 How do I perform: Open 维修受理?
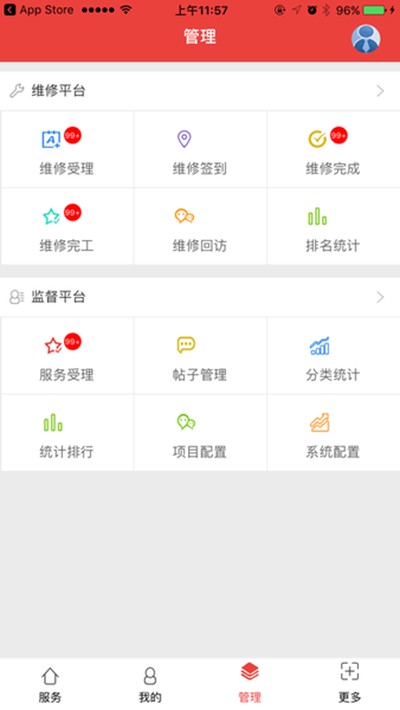click(x=67, y=149)
